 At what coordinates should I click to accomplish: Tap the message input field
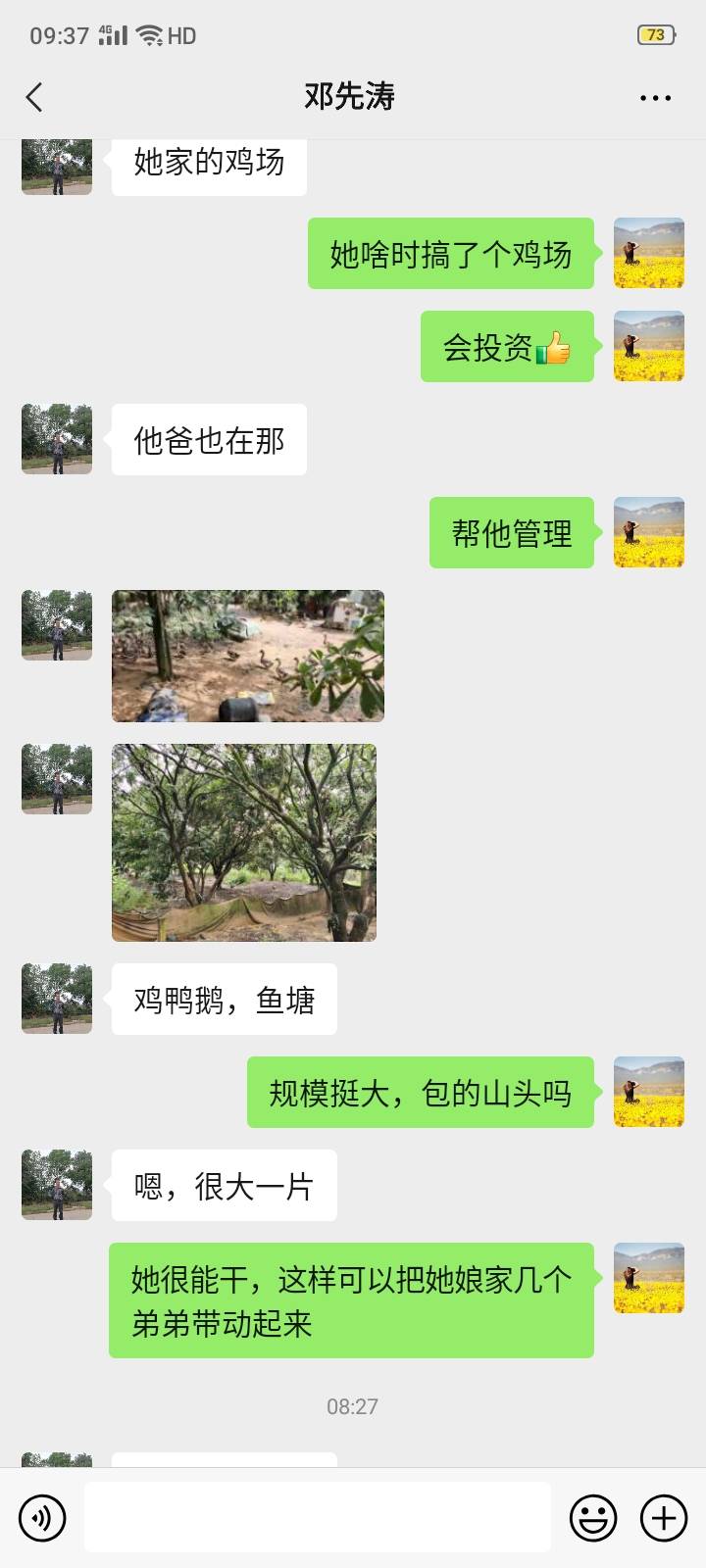pyautogui.click(x=319, y=1516)
